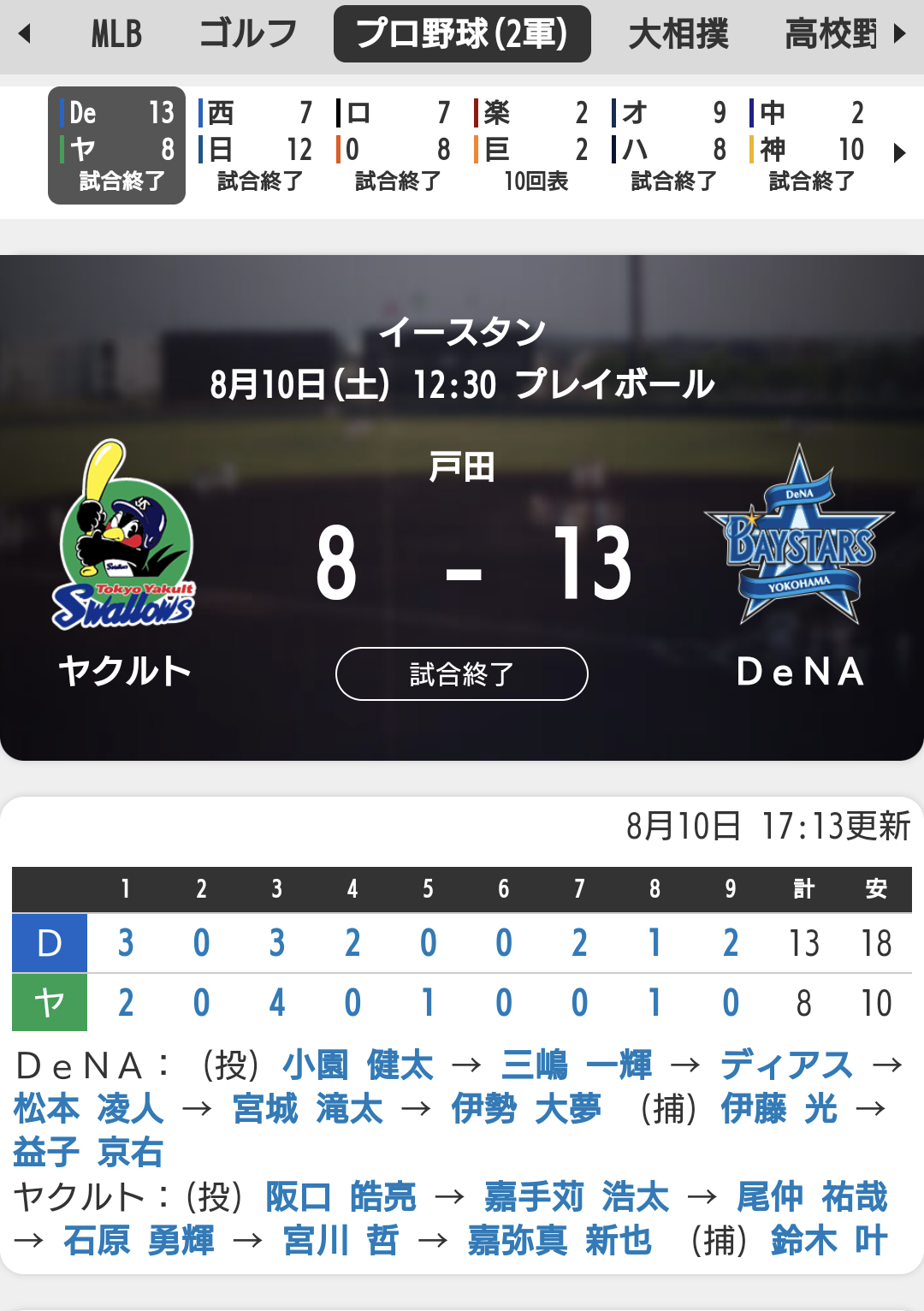
Task: Open pitcher 小園 健太's profile
Action: tap(358, 1065)
